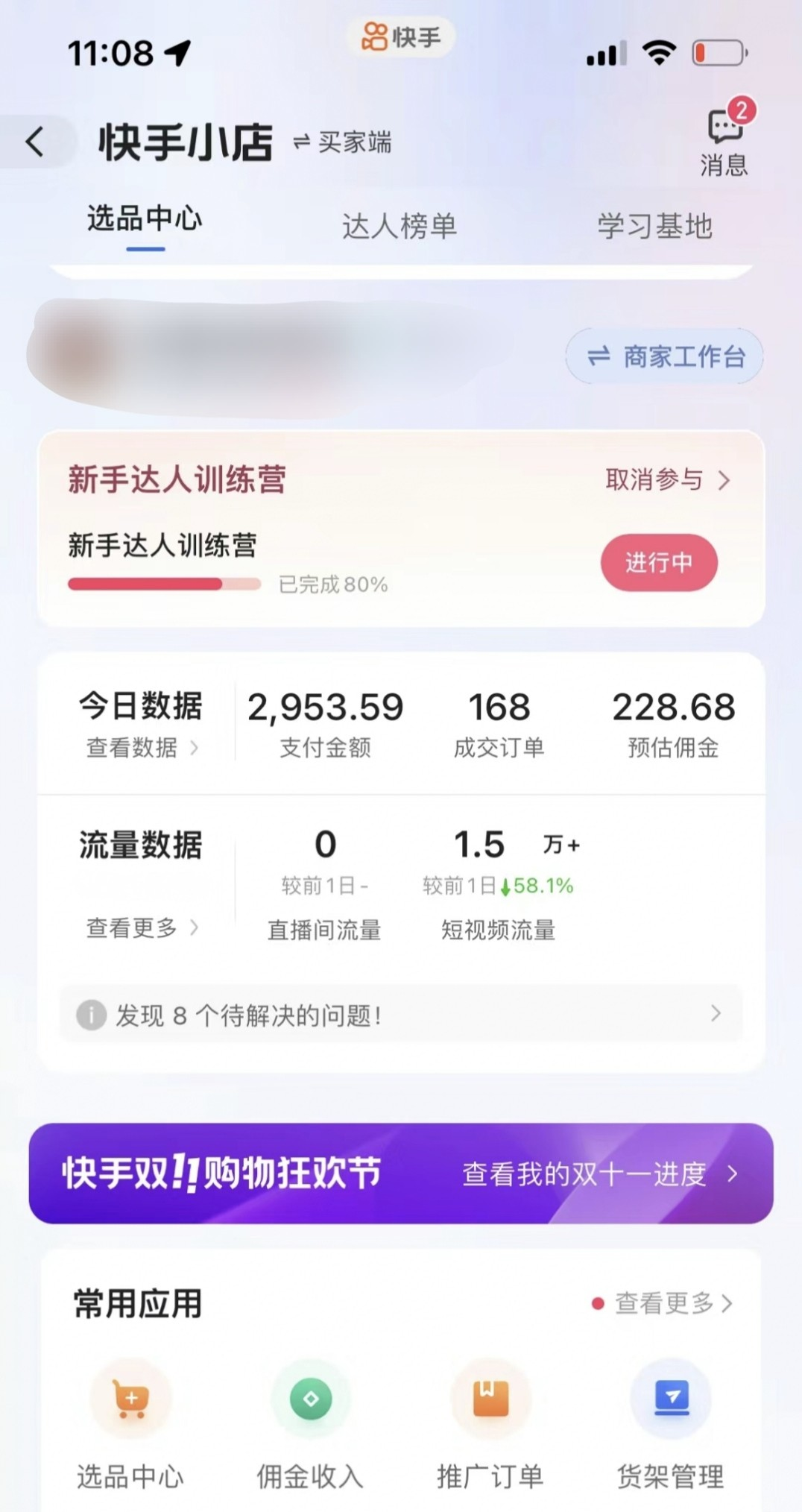Switch to 商家工作台 merchant workbench
Image resolution: width=802 pixels, height=1512 pixels.
(x=663, y=358)
